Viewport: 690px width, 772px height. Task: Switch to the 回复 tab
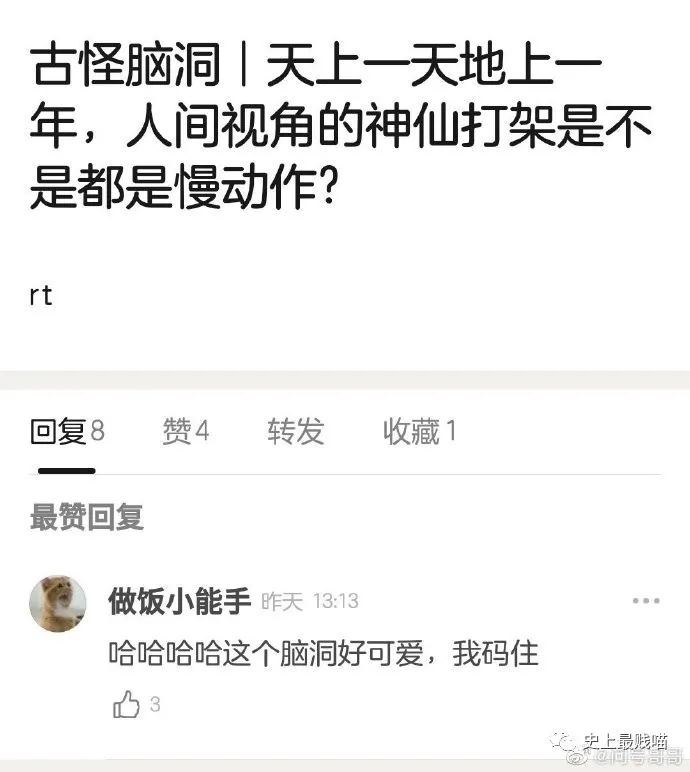(x=67, y=432)
